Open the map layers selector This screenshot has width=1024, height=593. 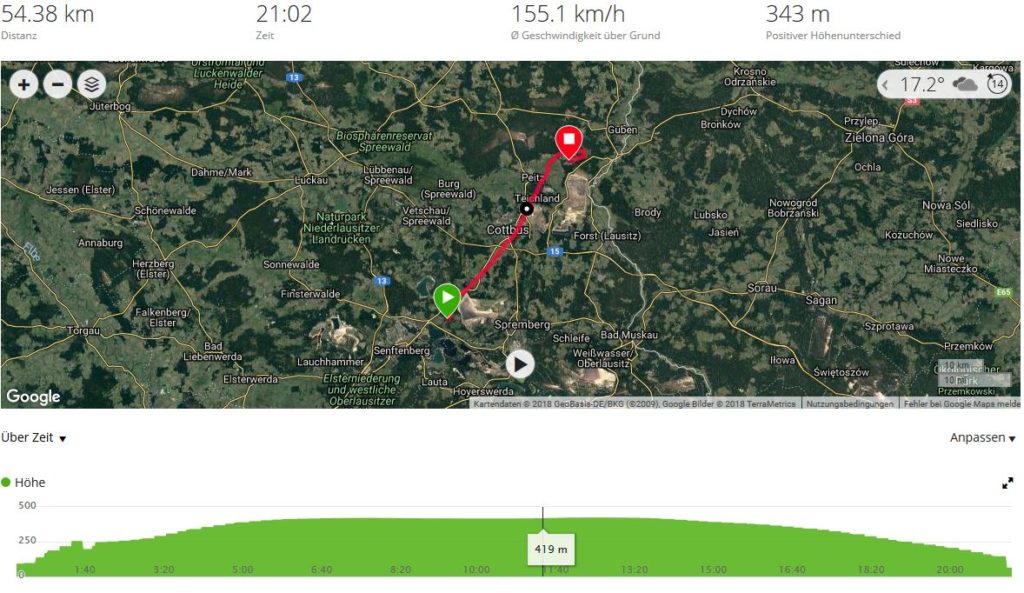coord(91,85)
